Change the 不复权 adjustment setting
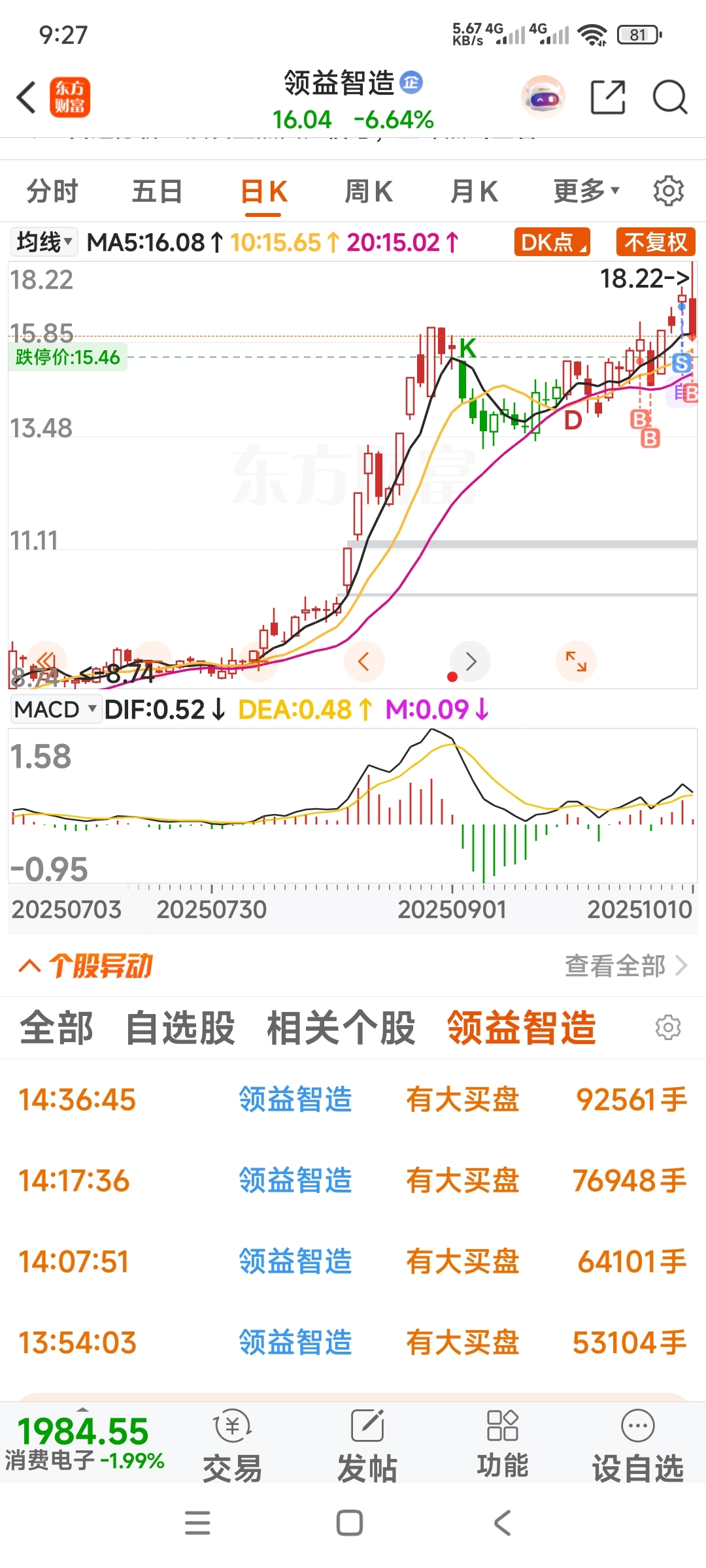Viewport: 706px width, 1568px height. point(656,242)
